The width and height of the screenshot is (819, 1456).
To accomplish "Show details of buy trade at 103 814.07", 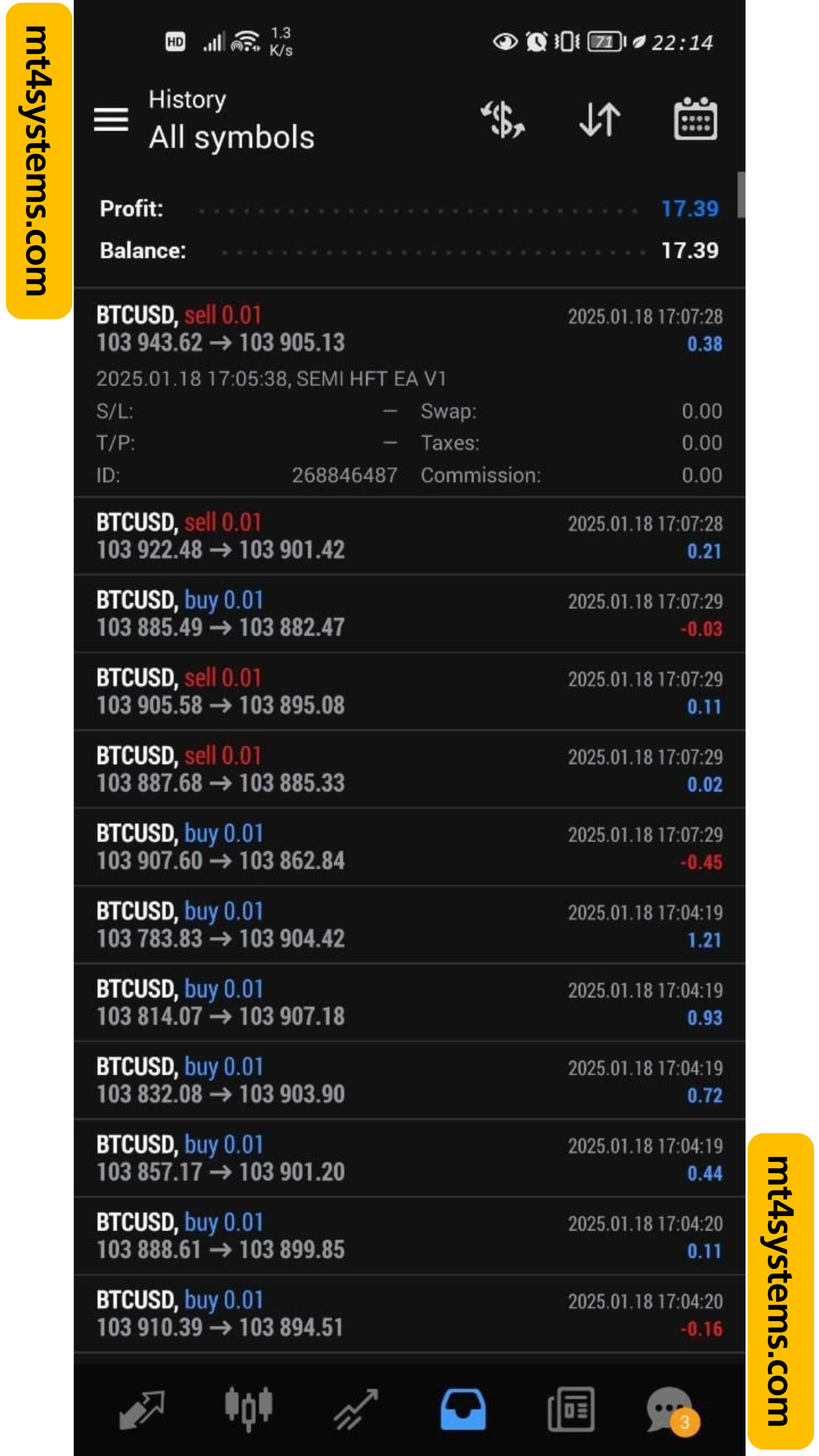I will coord(409,1003).
